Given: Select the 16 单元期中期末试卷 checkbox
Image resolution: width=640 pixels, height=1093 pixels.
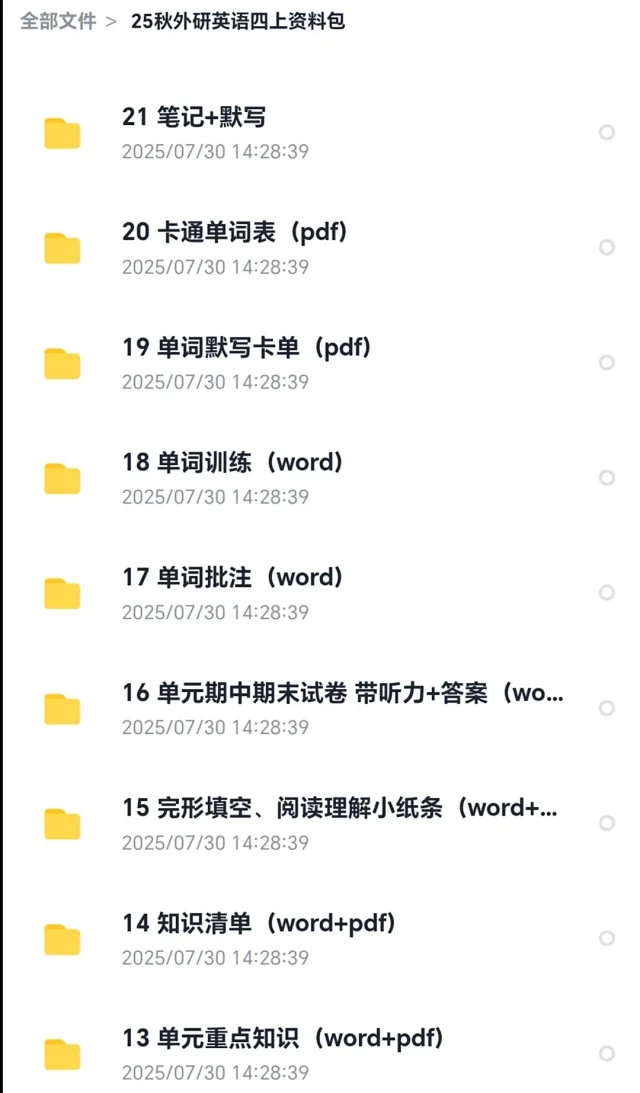Looking at the screenshot, I should (x=607, y=708).
